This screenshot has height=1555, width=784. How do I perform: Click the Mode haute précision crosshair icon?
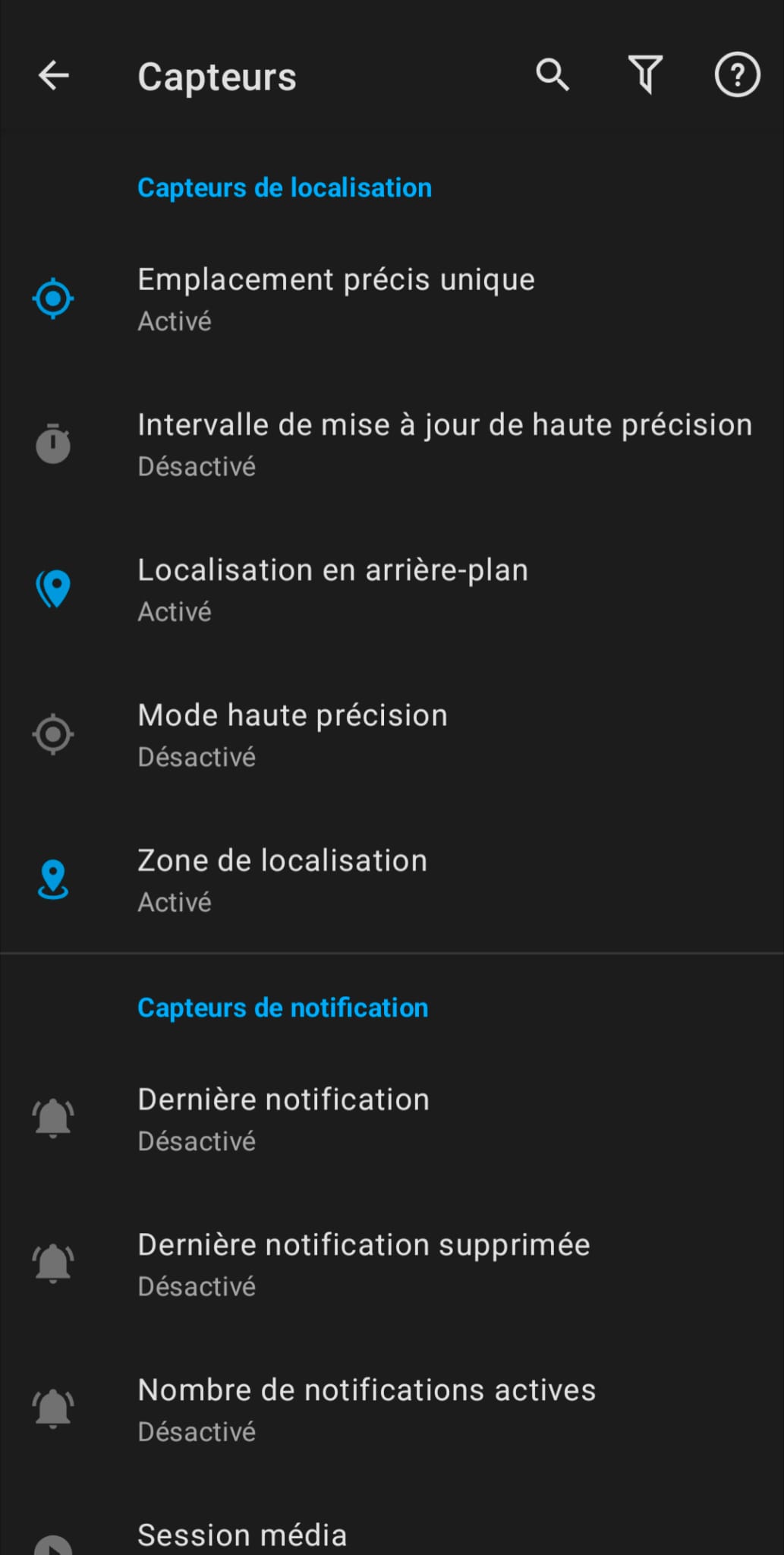click(x=52, y=733)
